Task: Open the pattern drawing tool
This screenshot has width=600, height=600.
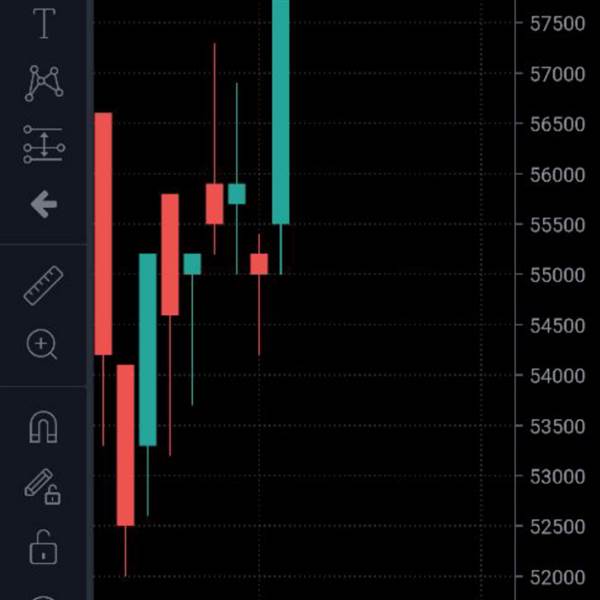Action: (x=44, y=83)
